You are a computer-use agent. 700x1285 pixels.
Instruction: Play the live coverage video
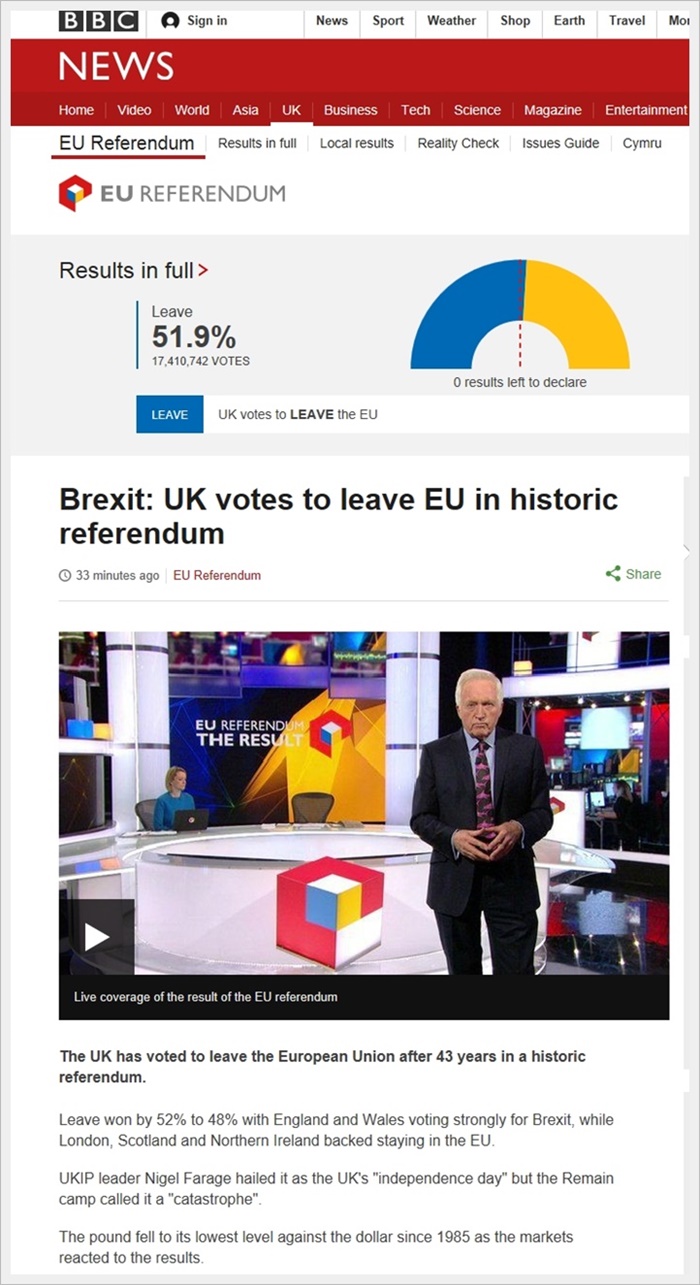97,936
